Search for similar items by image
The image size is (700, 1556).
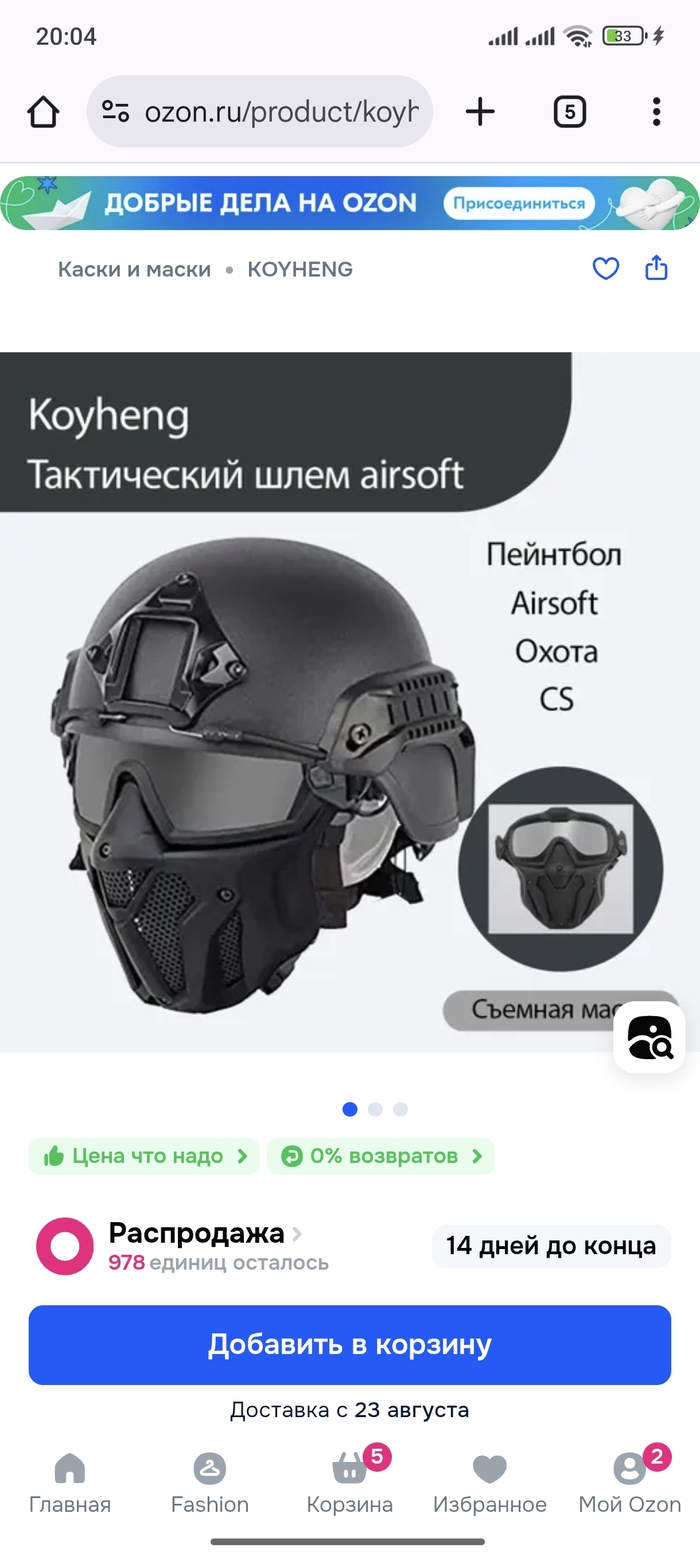pos(649,1037)
